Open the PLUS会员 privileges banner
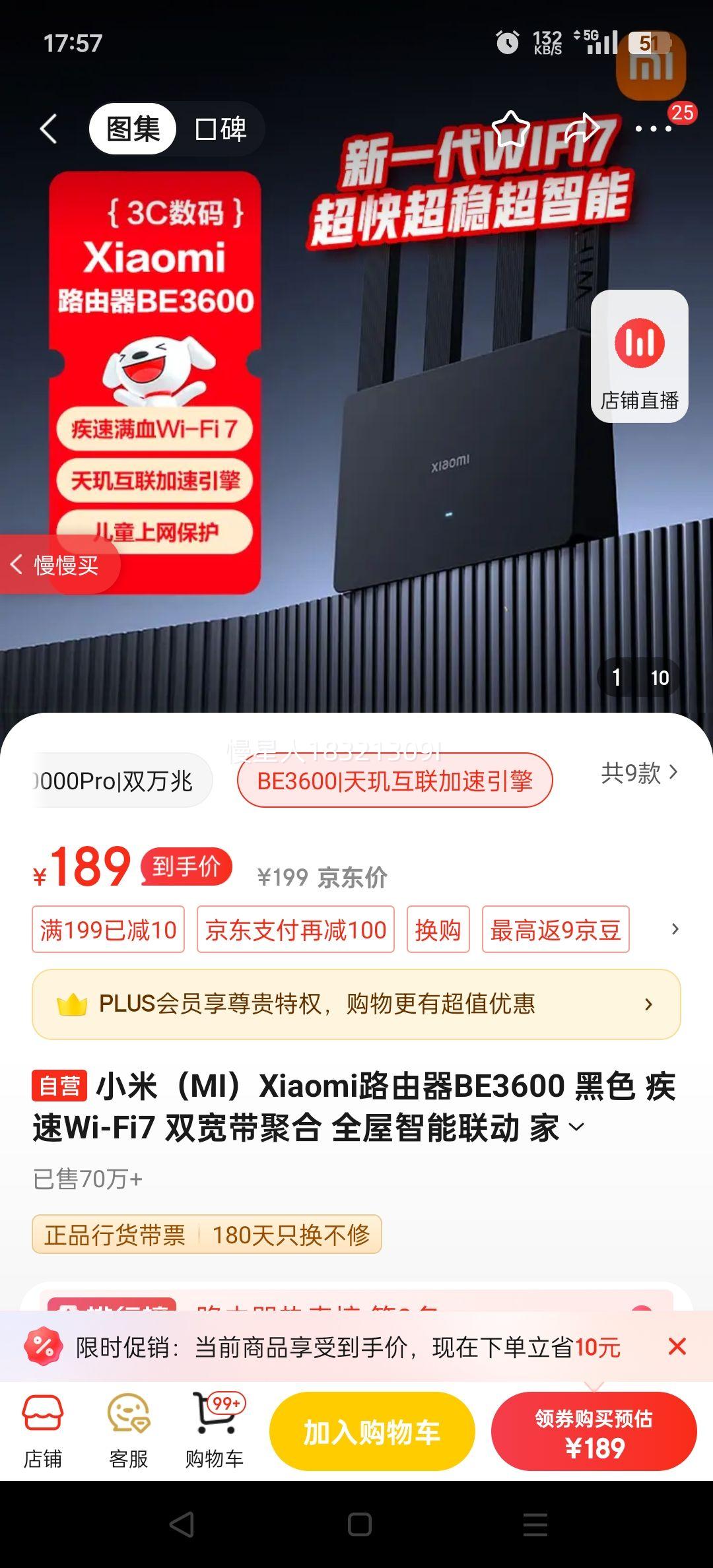 click(x=355, y=1004)
